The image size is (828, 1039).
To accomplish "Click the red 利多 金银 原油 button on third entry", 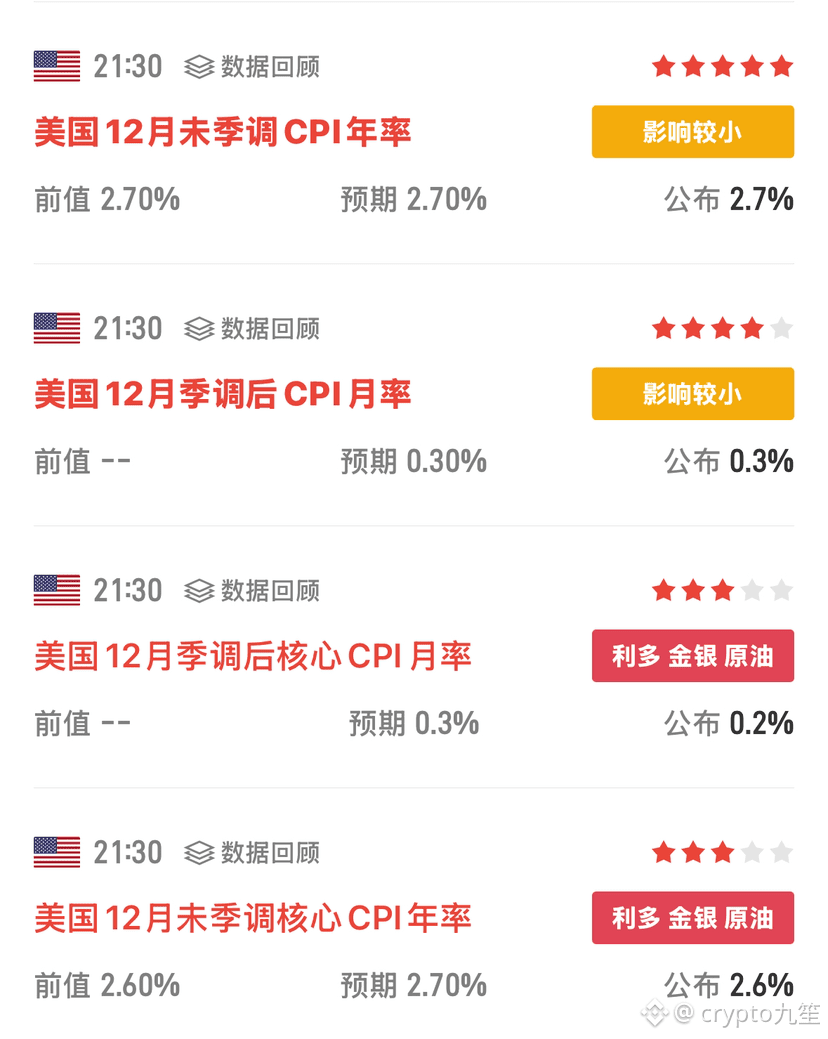I will [693, 656].
